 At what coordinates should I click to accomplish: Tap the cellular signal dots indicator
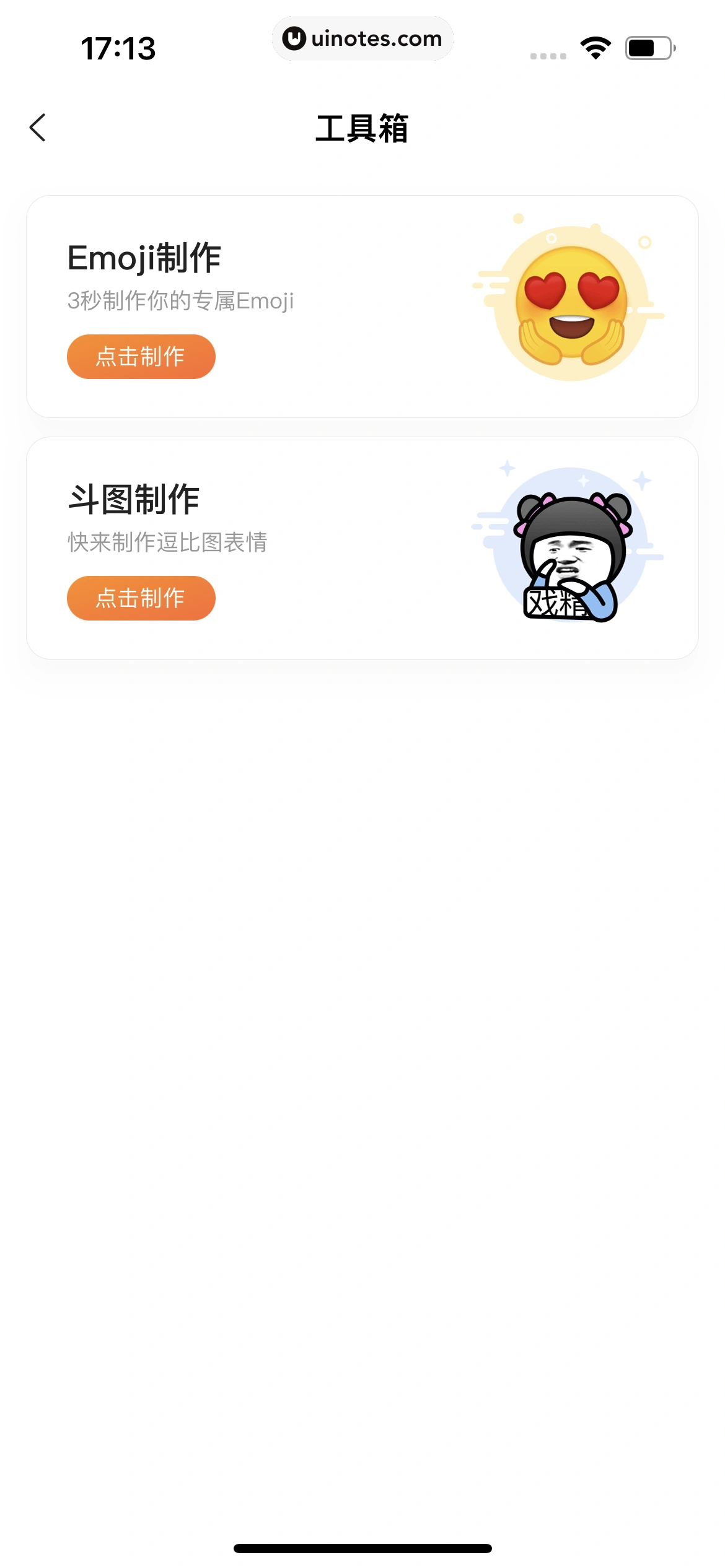(548, 54)
